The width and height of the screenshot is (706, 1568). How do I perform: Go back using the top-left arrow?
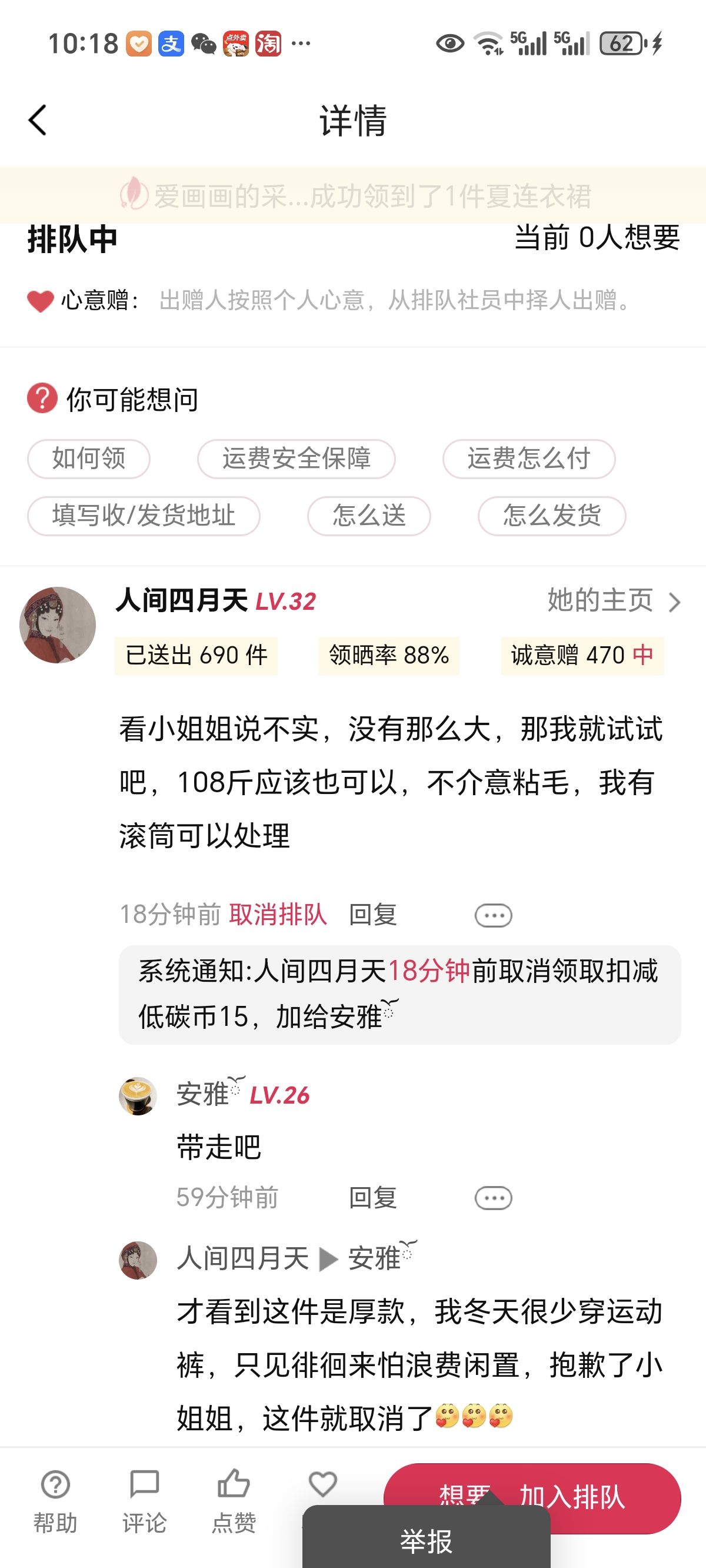[x=38, y=120]
